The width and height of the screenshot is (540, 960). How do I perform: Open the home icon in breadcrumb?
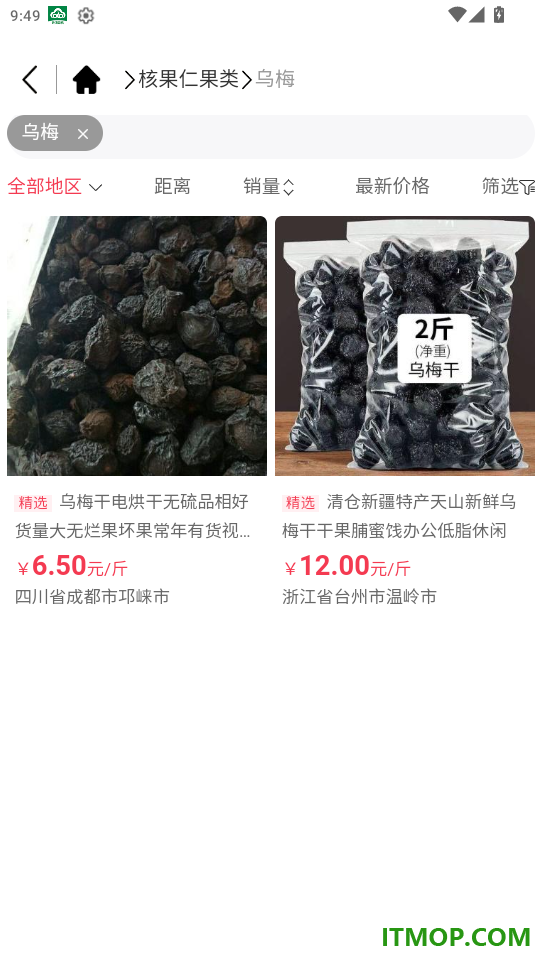click(x=86, y=80)
